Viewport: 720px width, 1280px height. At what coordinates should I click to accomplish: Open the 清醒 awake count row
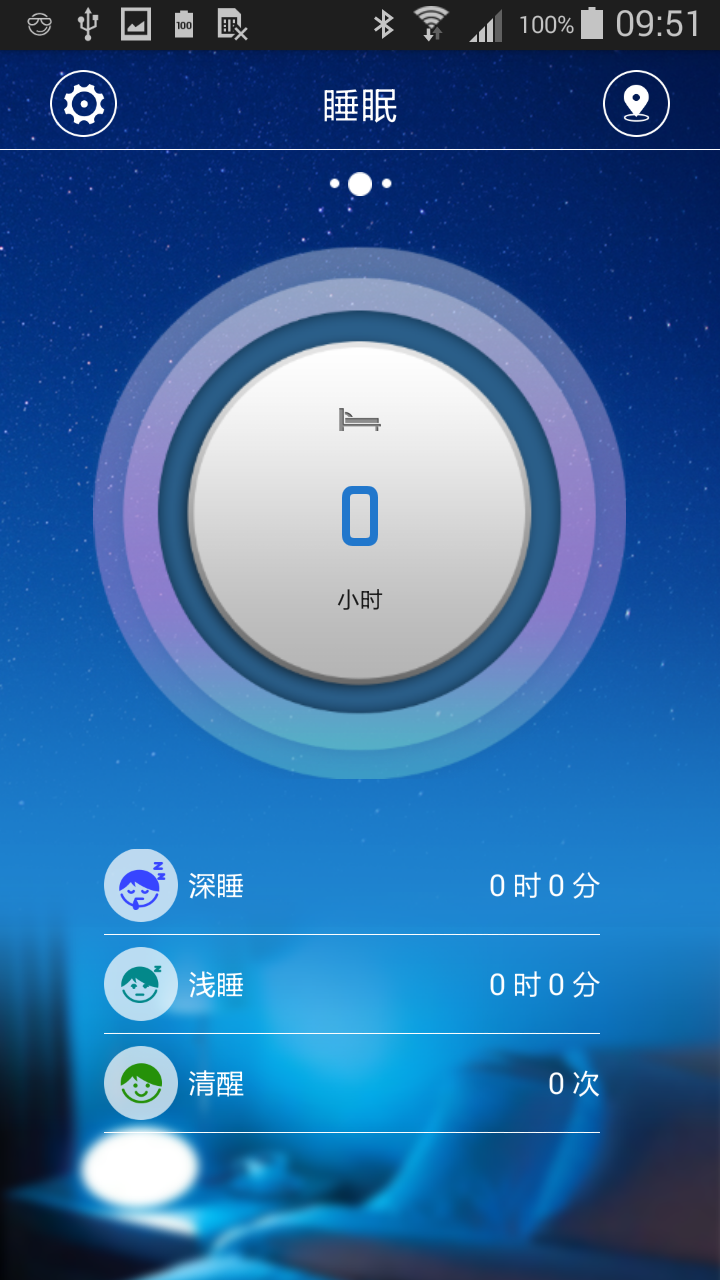[352, 1084]
